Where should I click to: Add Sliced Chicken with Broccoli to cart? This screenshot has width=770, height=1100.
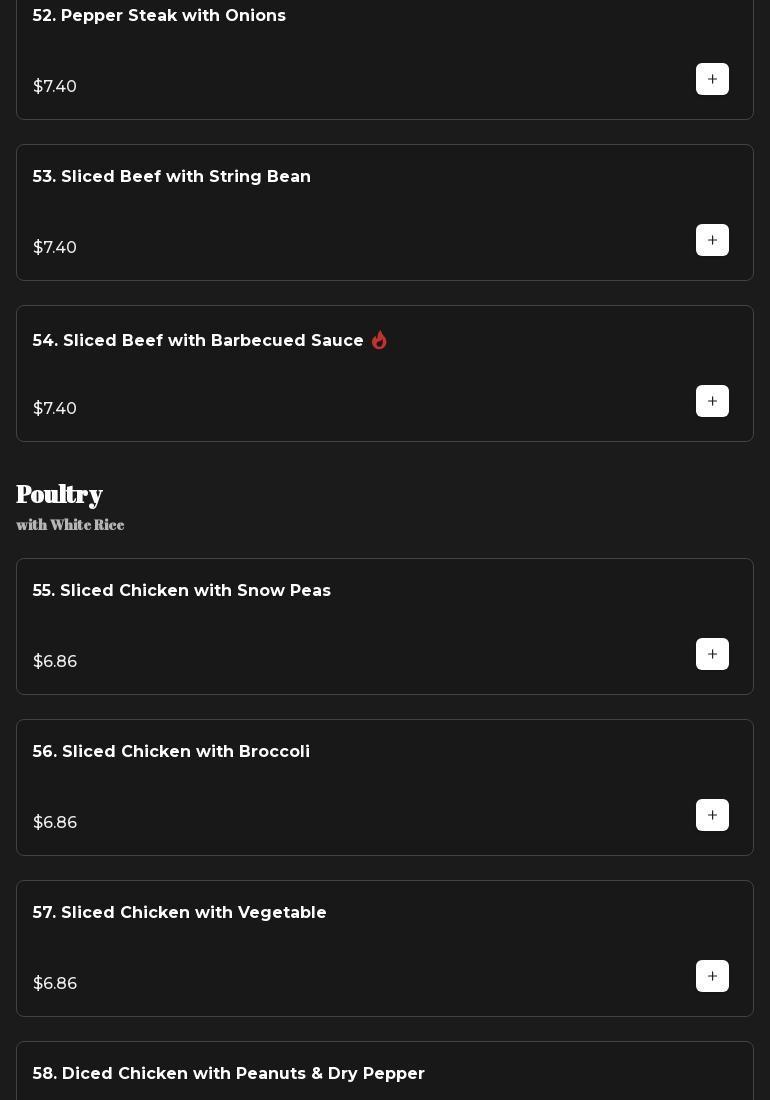pos(712,815)
